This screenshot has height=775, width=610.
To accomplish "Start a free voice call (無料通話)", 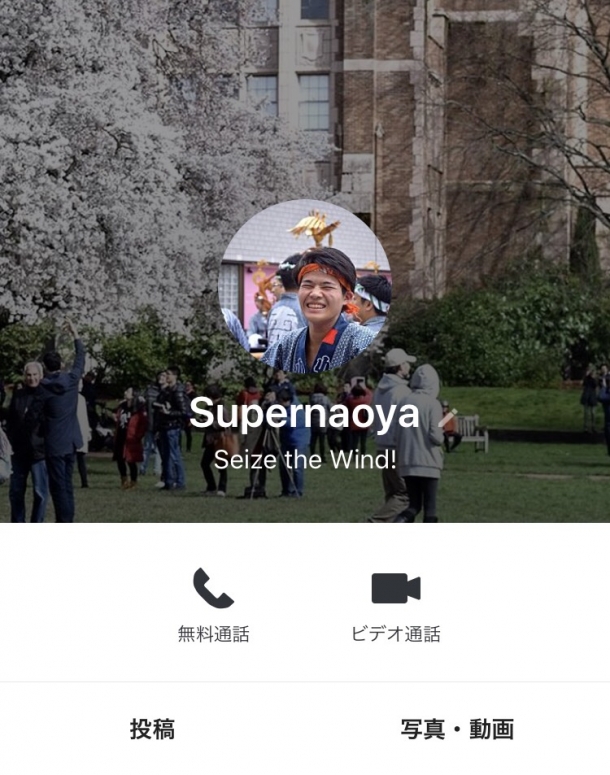I will 213,603.
